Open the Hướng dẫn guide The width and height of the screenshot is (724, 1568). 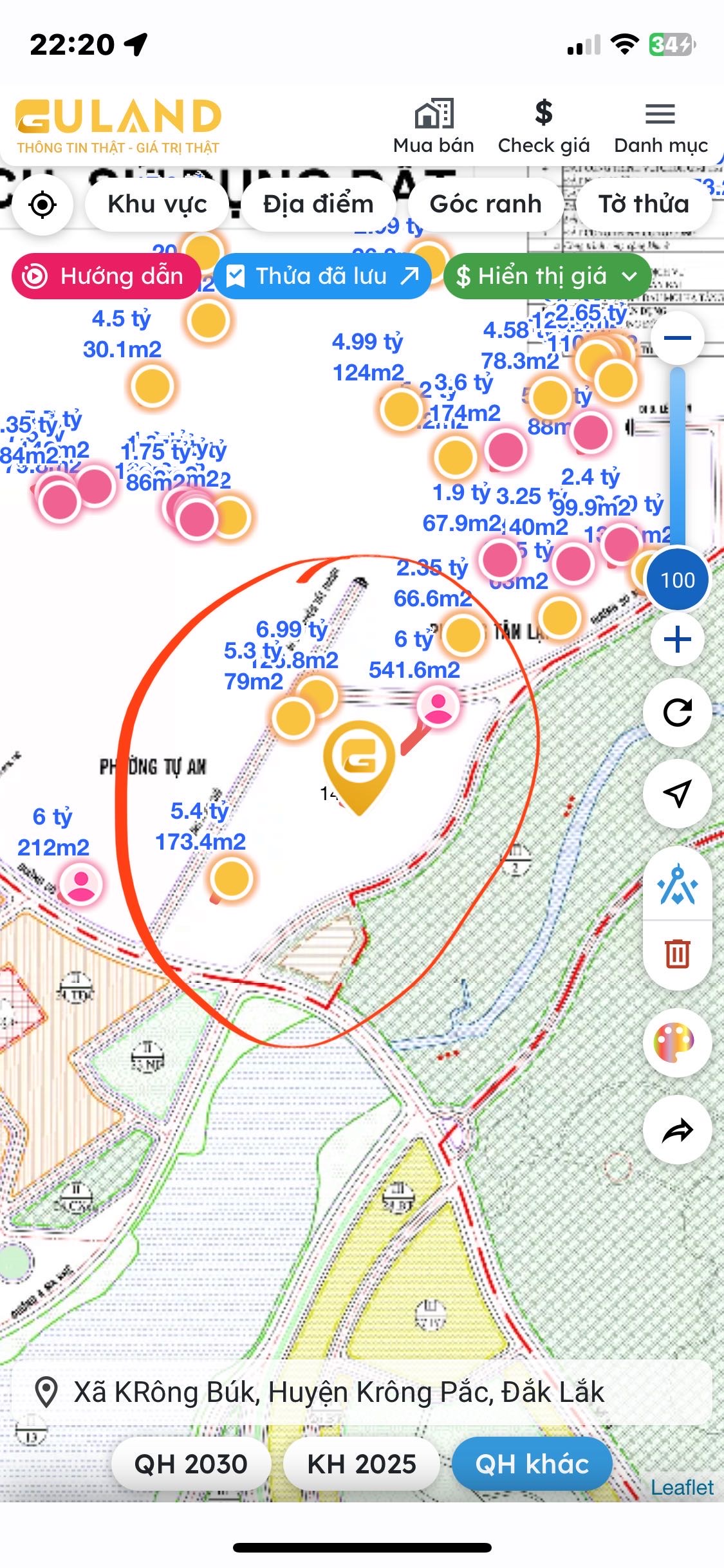tap(106, 276)
